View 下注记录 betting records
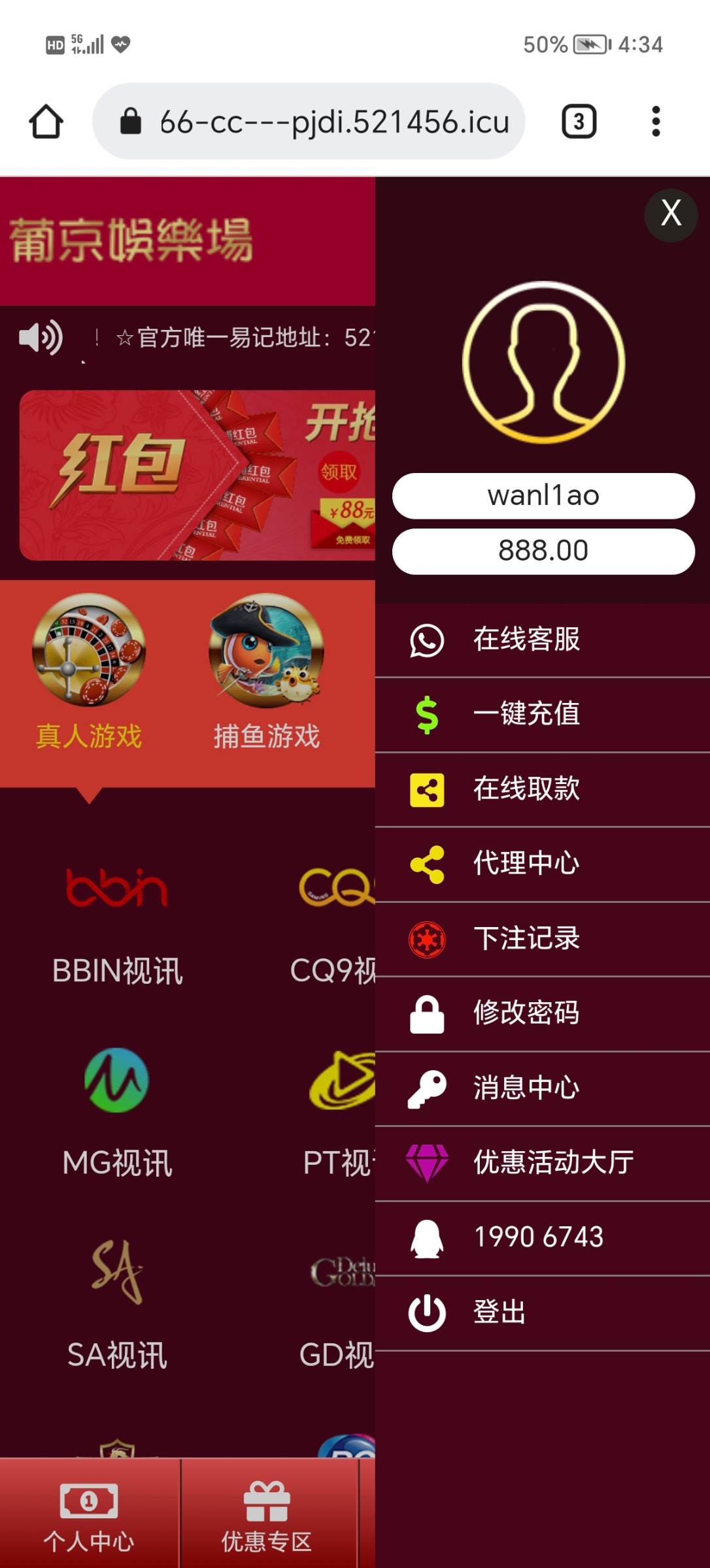This screenshot has height=1568, width=710. click(526, 938)
